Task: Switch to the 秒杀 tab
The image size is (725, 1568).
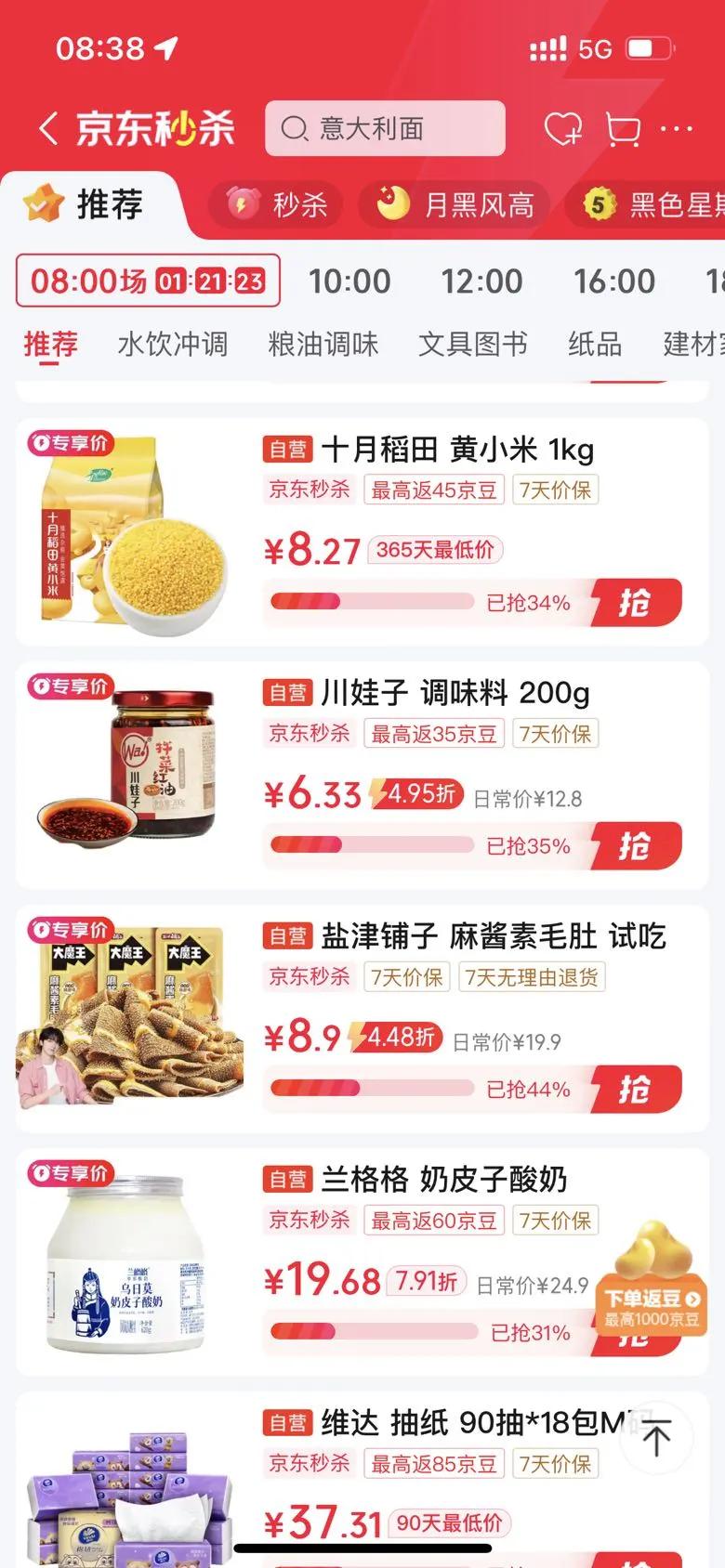Action: tap(277, 204)
